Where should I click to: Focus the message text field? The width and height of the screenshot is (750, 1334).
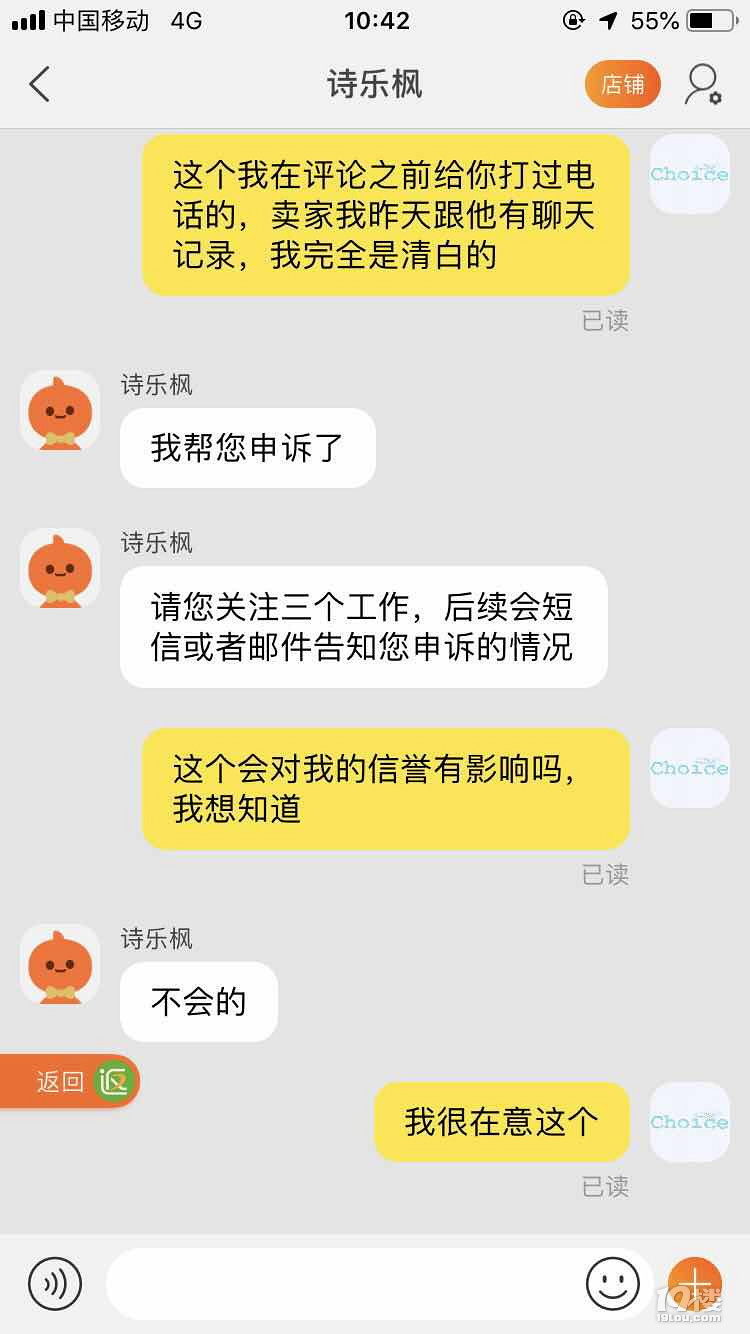pos(340,1283)
